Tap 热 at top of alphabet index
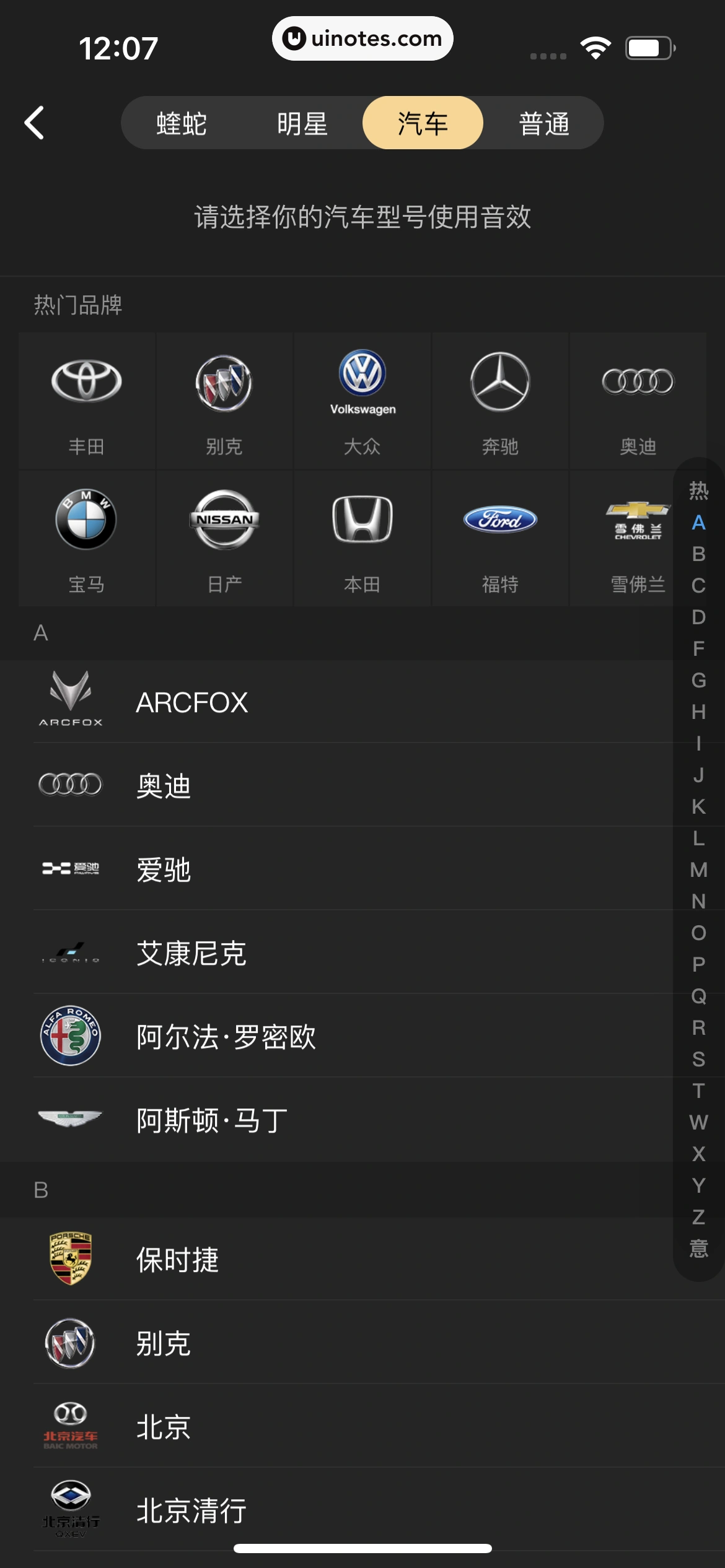 [x=699, y=491]
